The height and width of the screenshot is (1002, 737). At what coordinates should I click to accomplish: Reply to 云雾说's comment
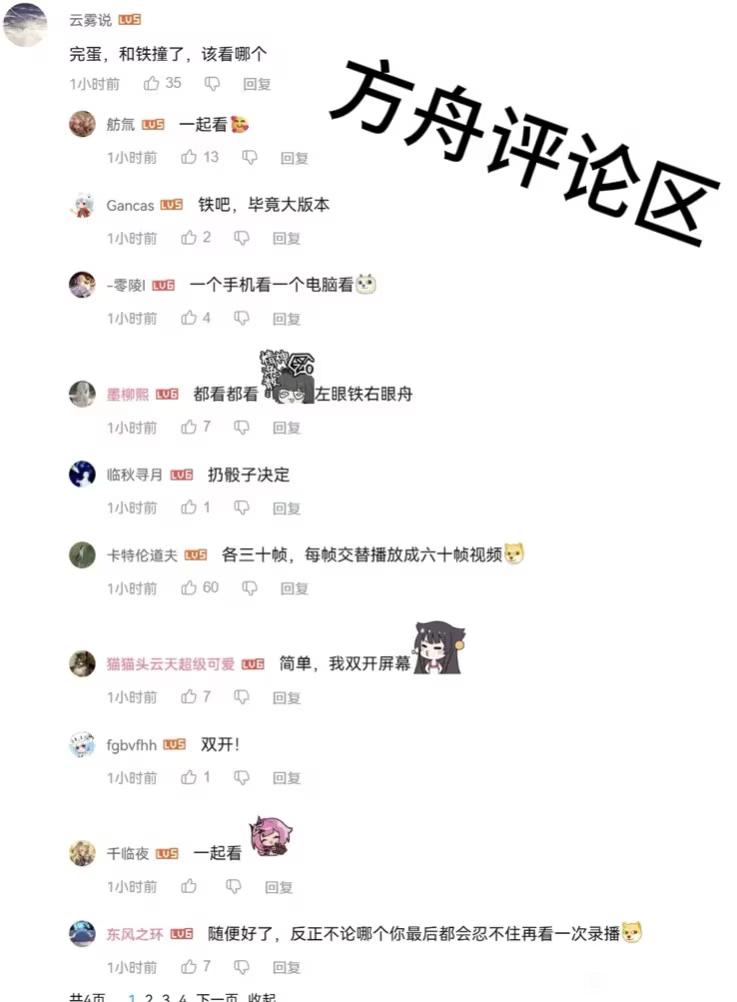[257, 84]
